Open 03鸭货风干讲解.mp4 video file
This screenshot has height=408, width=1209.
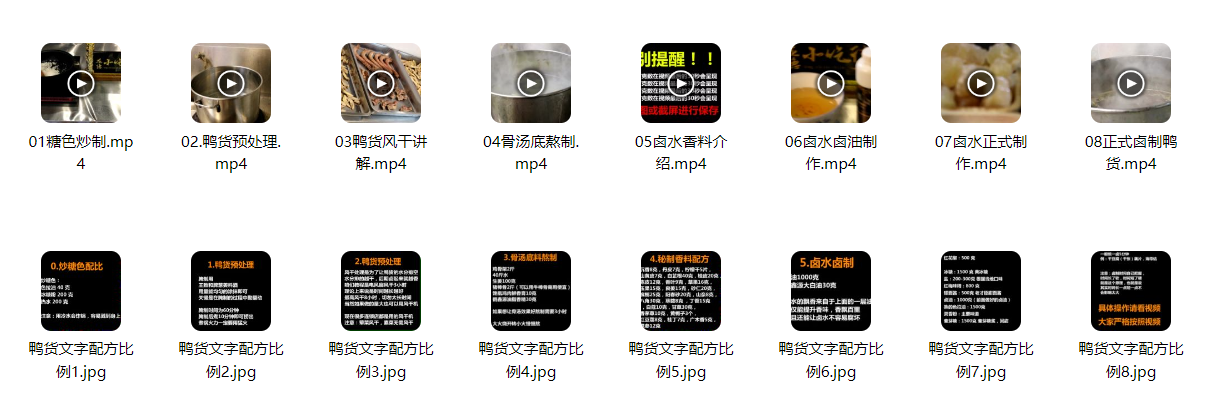(x=381, y=83)
